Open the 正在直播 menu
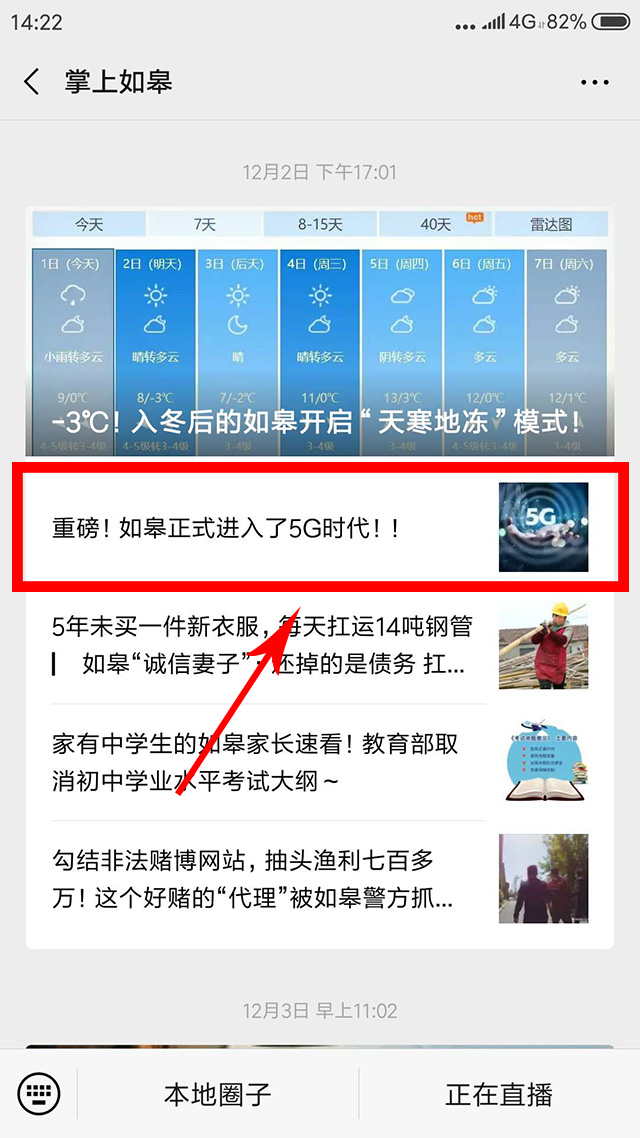The height and width of the screenshot is (1138, 640). click(499, 1094)
